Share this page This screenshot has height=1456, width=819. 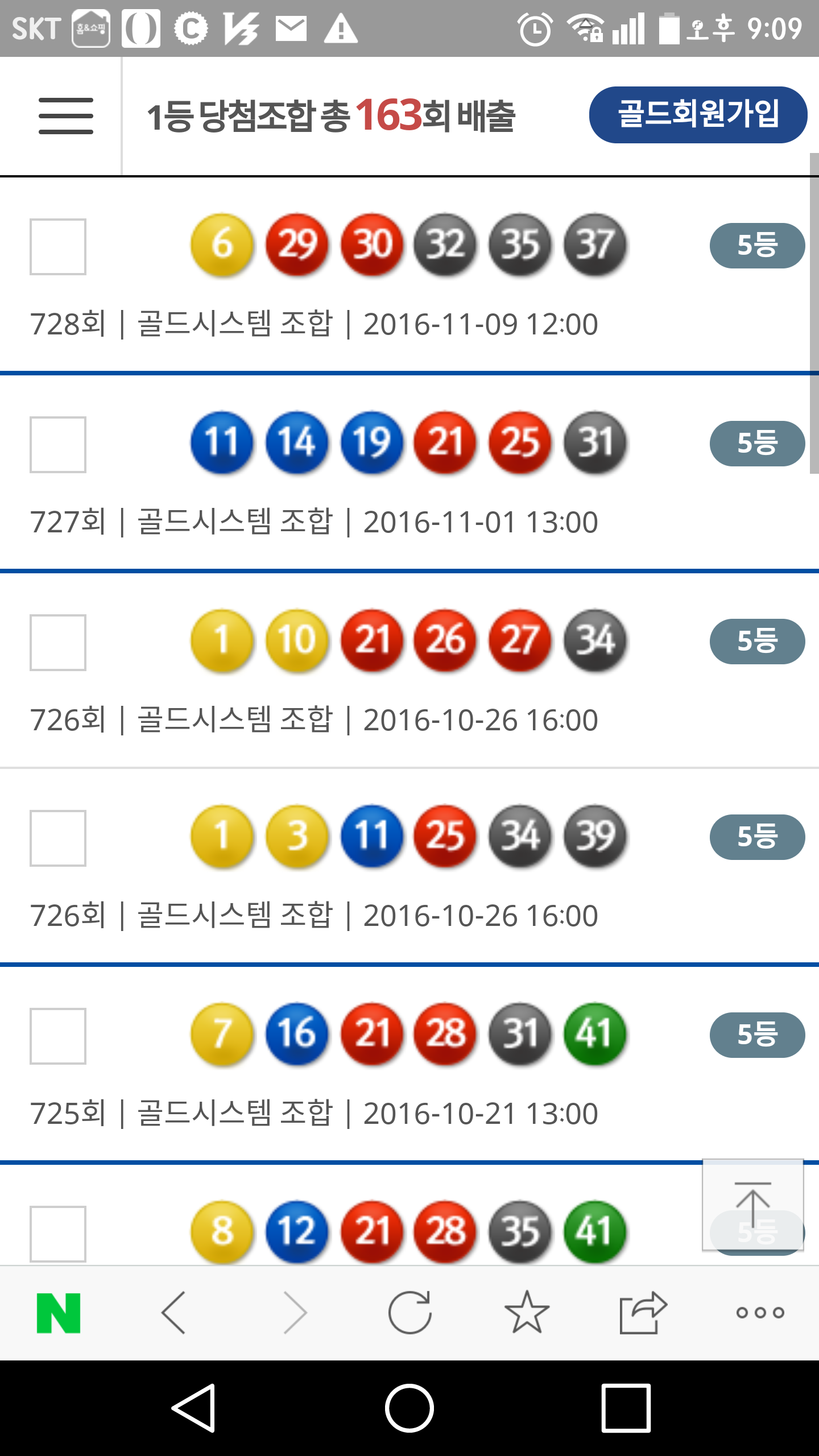tap(643, 1313)
